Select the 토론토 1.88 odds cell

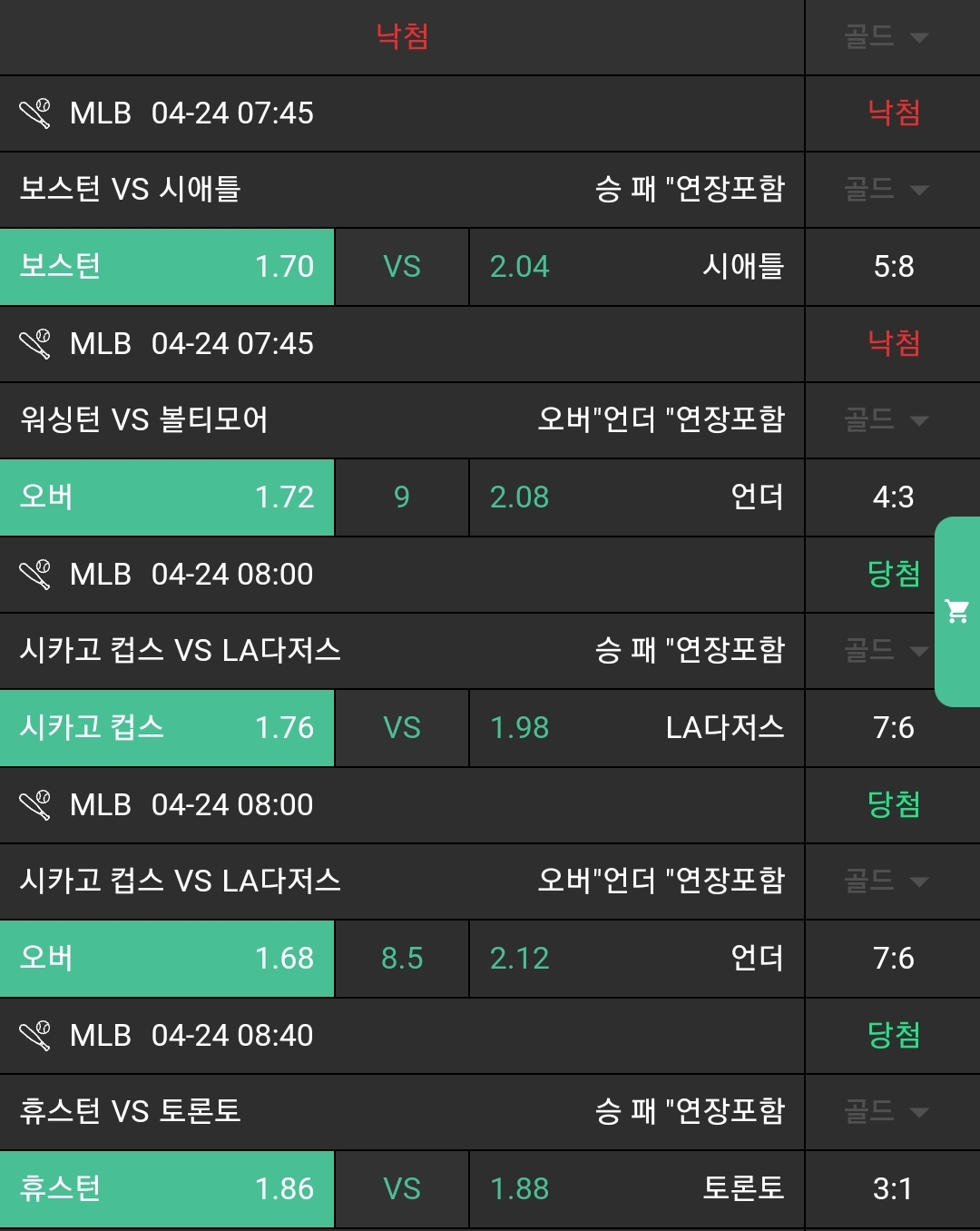(636, 1189)
